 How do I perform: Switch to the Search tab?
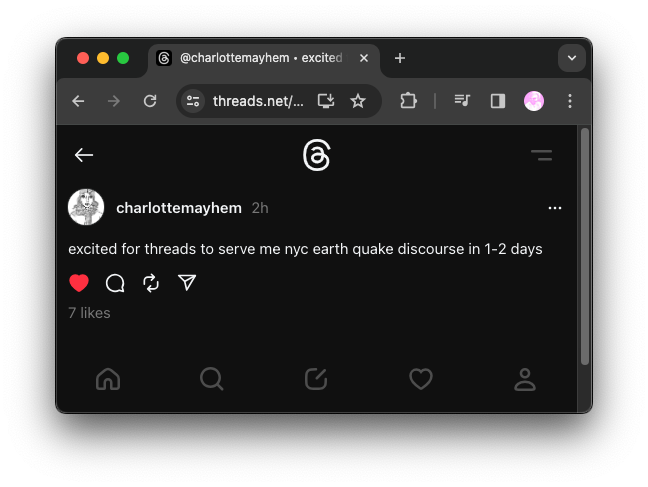point(211,379)
